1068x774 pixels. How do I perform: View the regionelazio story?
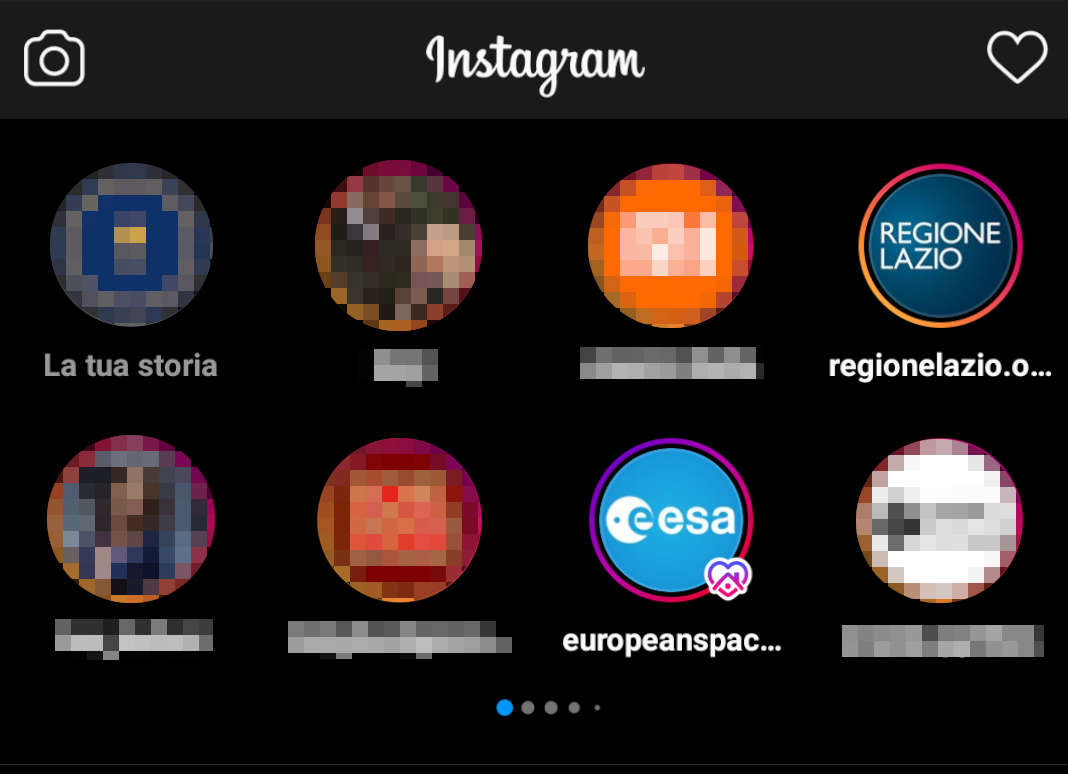point(940,245)
